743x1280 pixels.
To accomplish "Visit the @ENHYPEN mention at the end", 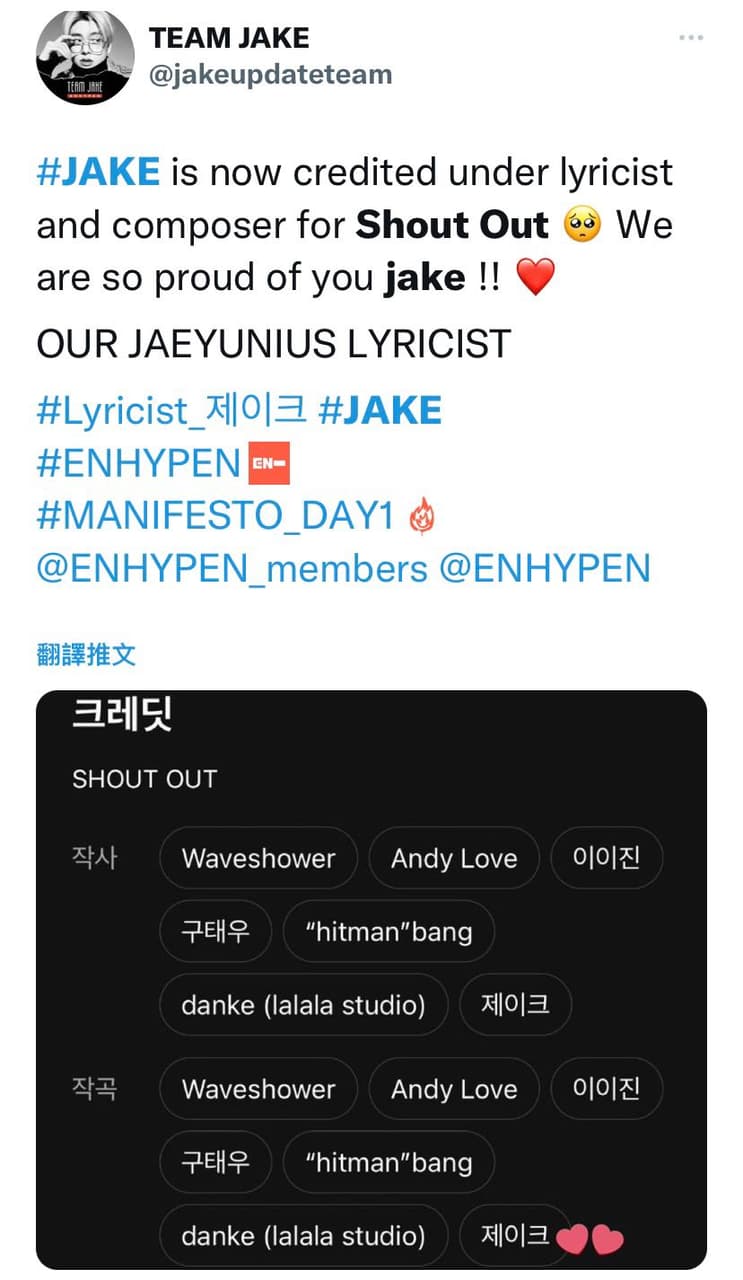I will tap(545, 568).
